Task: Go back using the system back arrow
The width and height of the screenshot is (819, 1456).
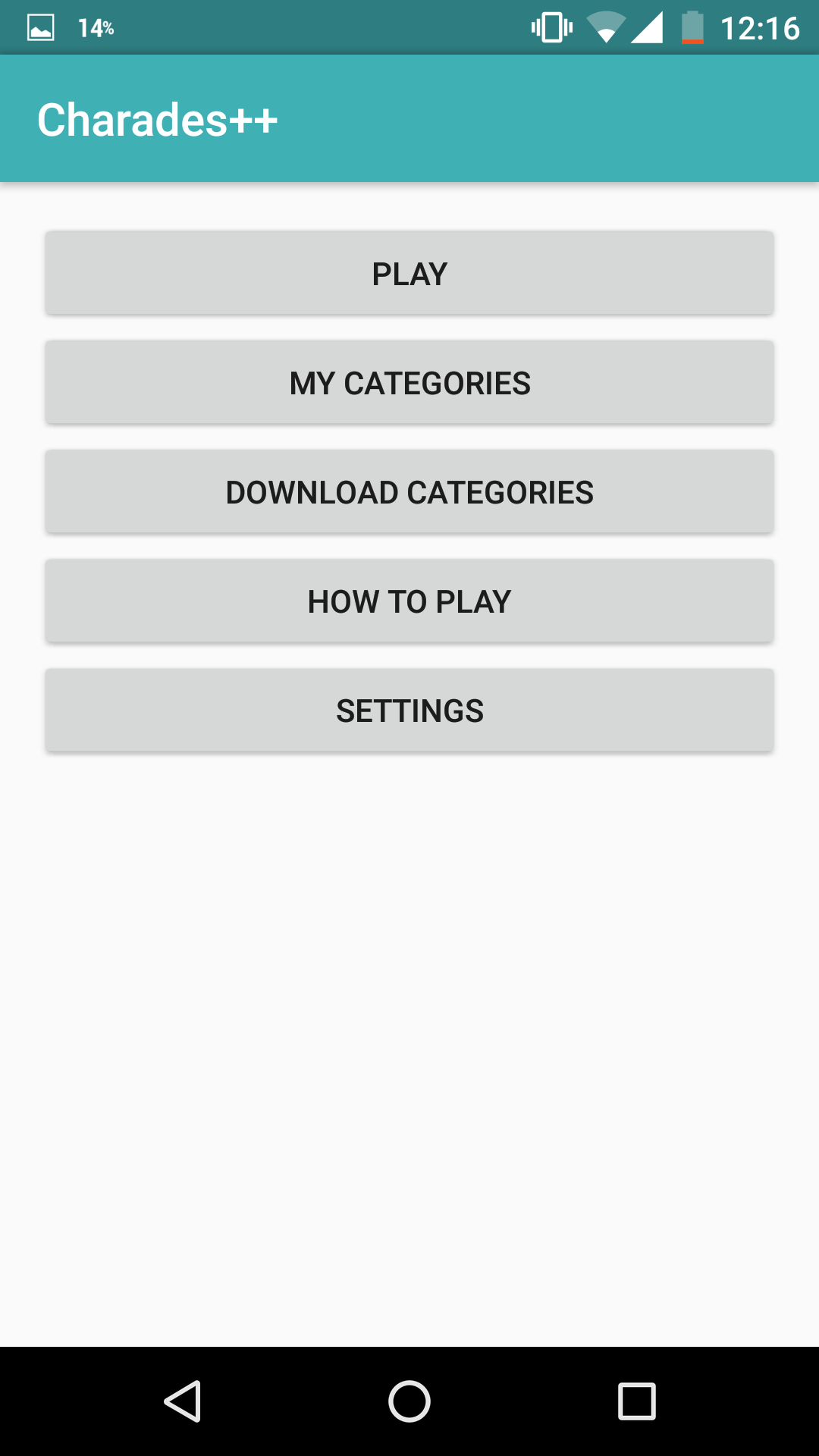Action: [183, 1401]
